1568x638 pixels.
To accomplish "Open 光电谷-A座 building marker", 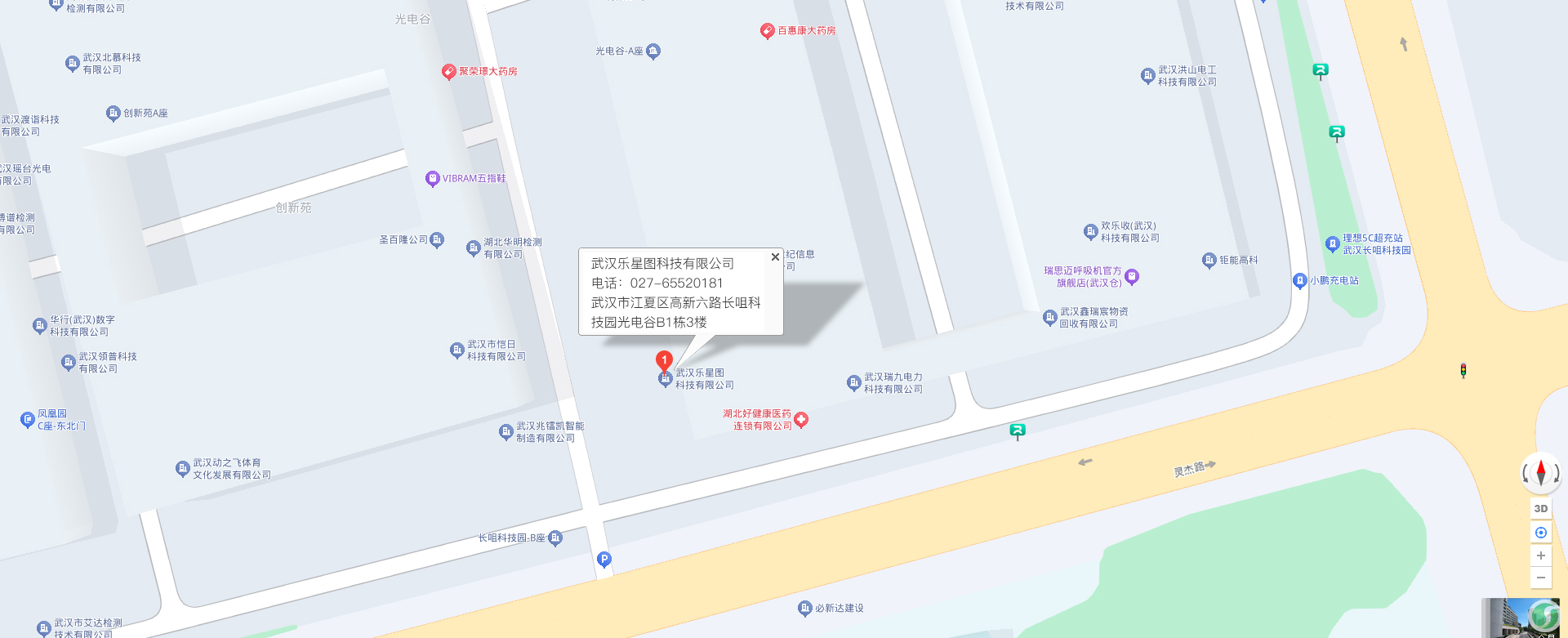I will click(x=653, y=51).
